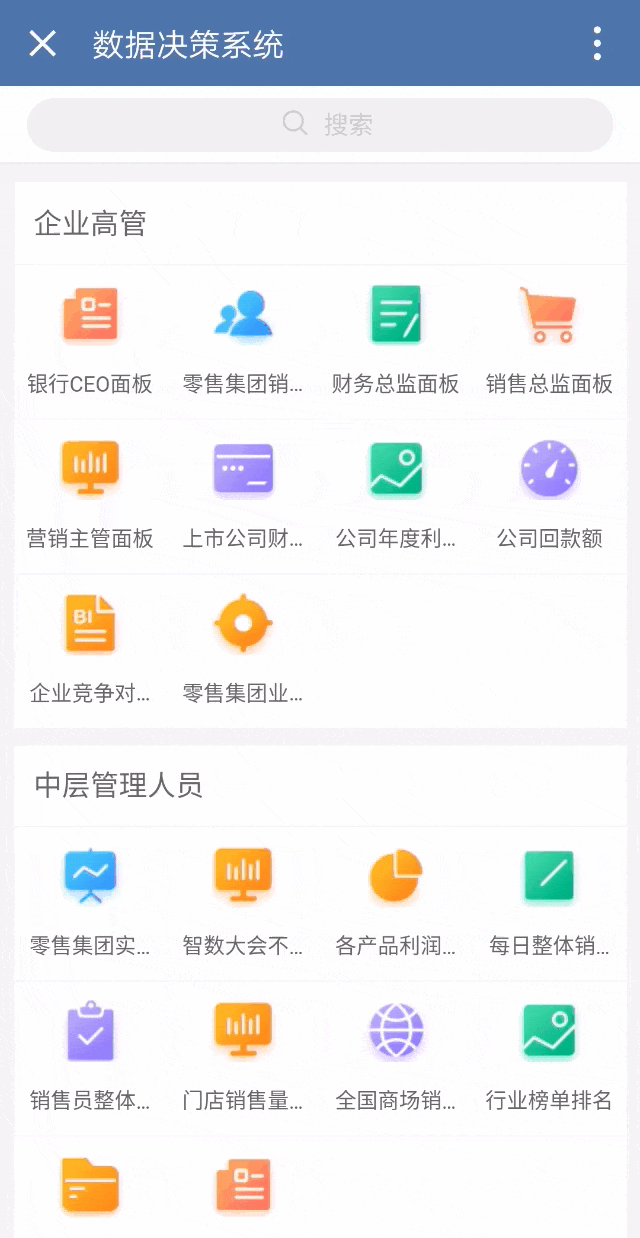Viewport: 640px width, 1238px height.
Task: Open 行业榜单排名
Action: point(549,1057)
